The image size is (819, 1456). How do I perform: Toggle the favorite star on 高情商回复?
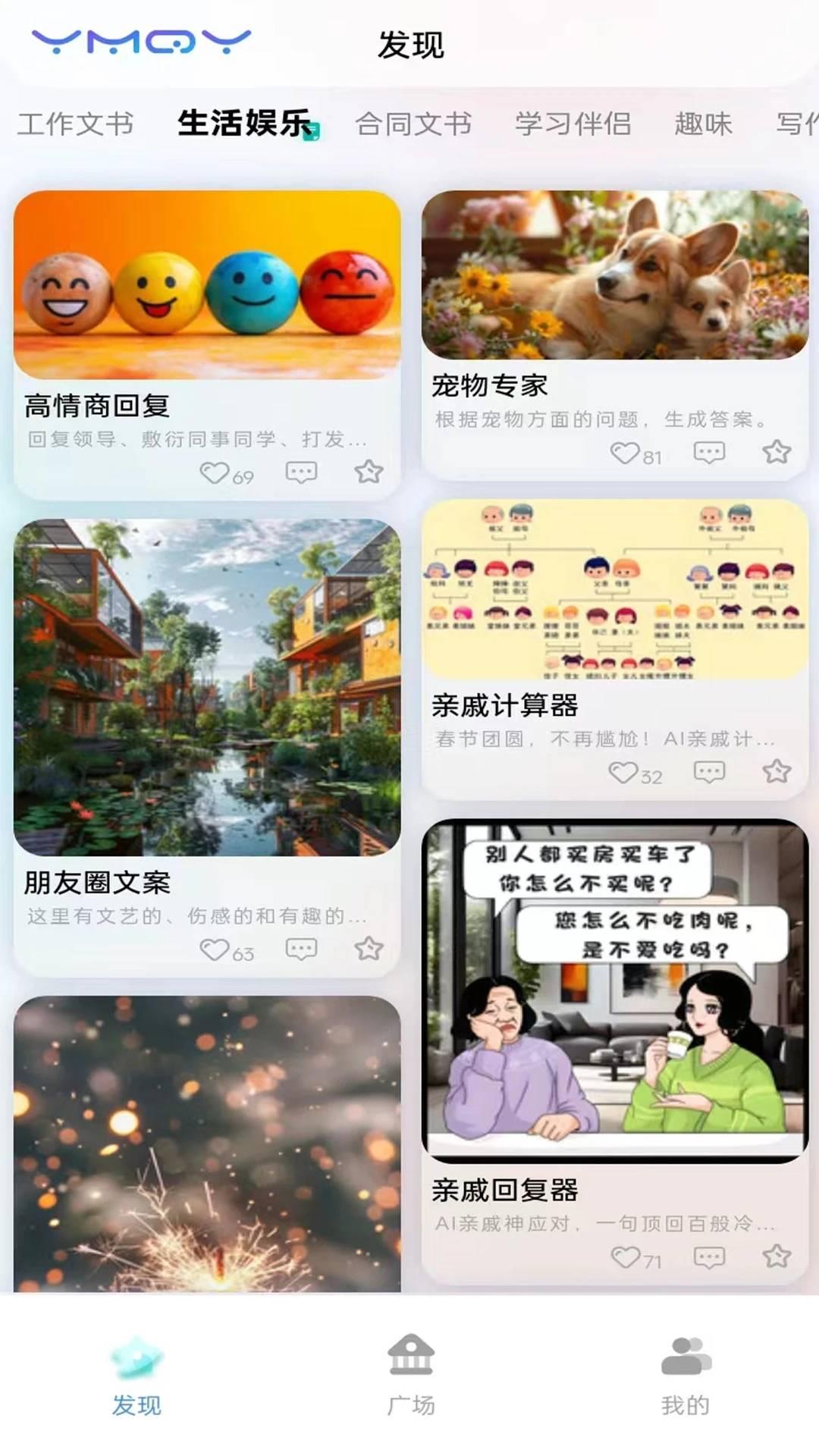point(369,472)
